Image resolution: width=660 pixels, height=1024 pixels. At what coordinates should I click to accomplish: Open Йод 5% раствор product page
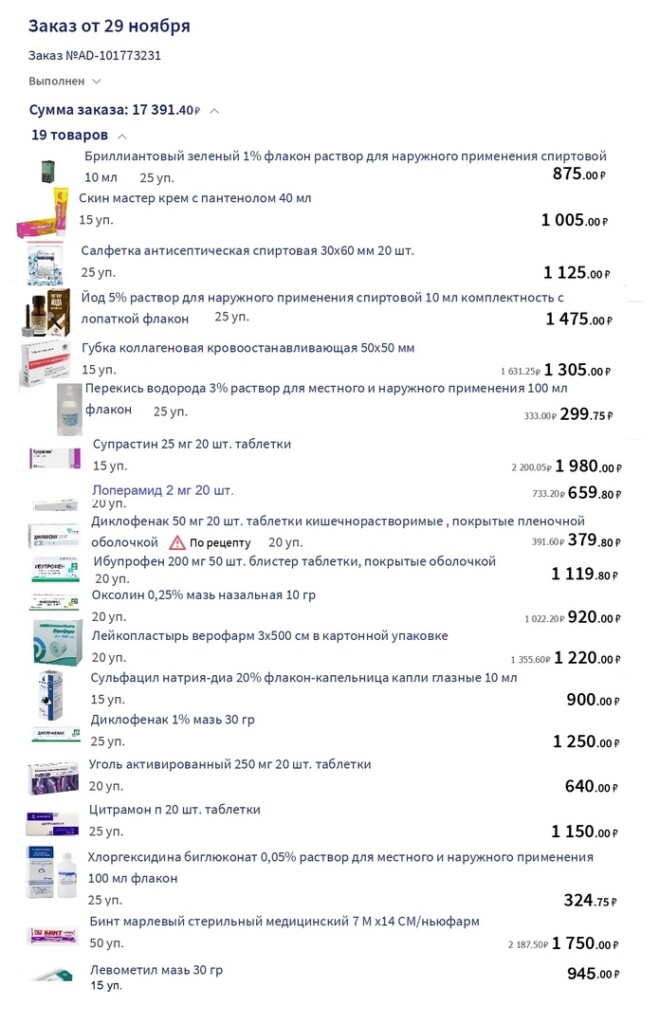pyautogui.click(x=322, y=298)
